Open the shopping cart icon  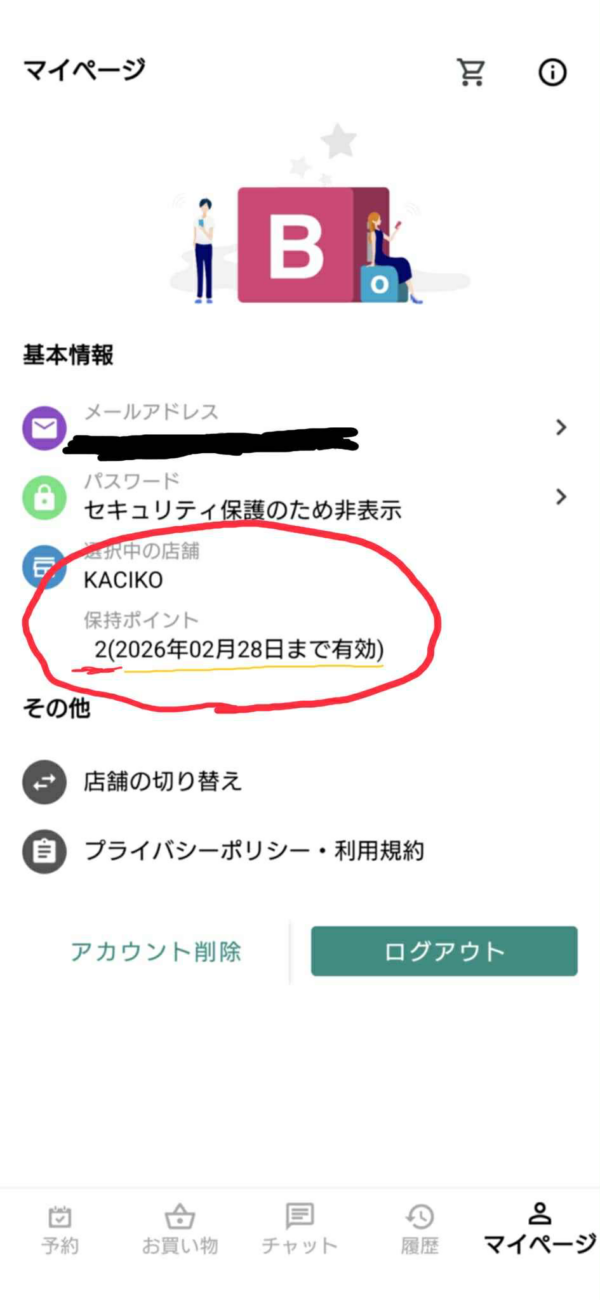(x=470, y=72)
